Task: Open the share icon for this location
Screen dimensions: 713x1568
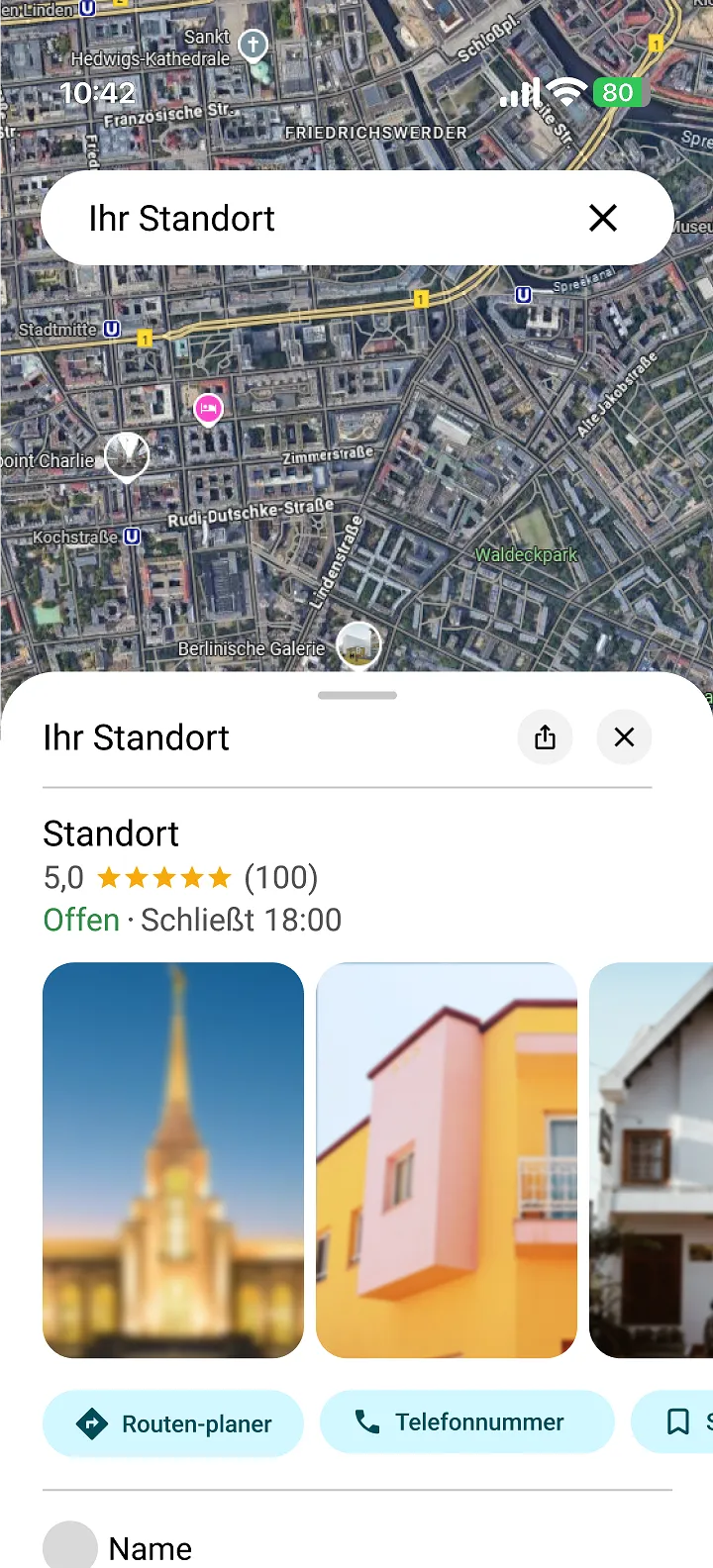Action: click(545, 737)
